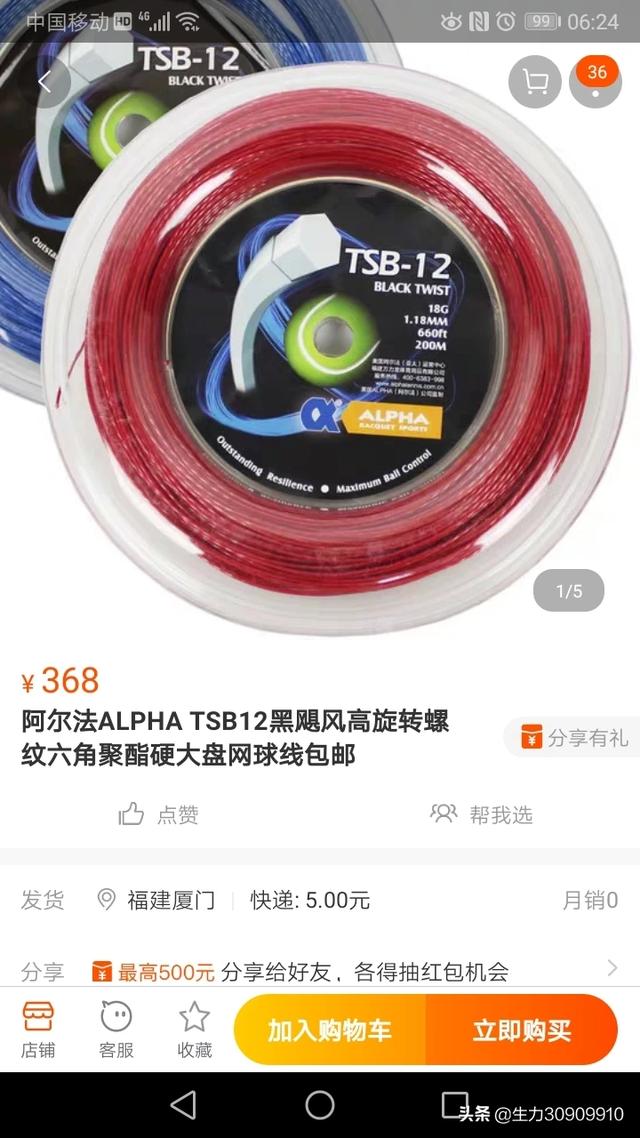Viewport: 640px width, 1138px height.
Task: Open the more options menu with badge 36
Action: click(x=596, y=82)
